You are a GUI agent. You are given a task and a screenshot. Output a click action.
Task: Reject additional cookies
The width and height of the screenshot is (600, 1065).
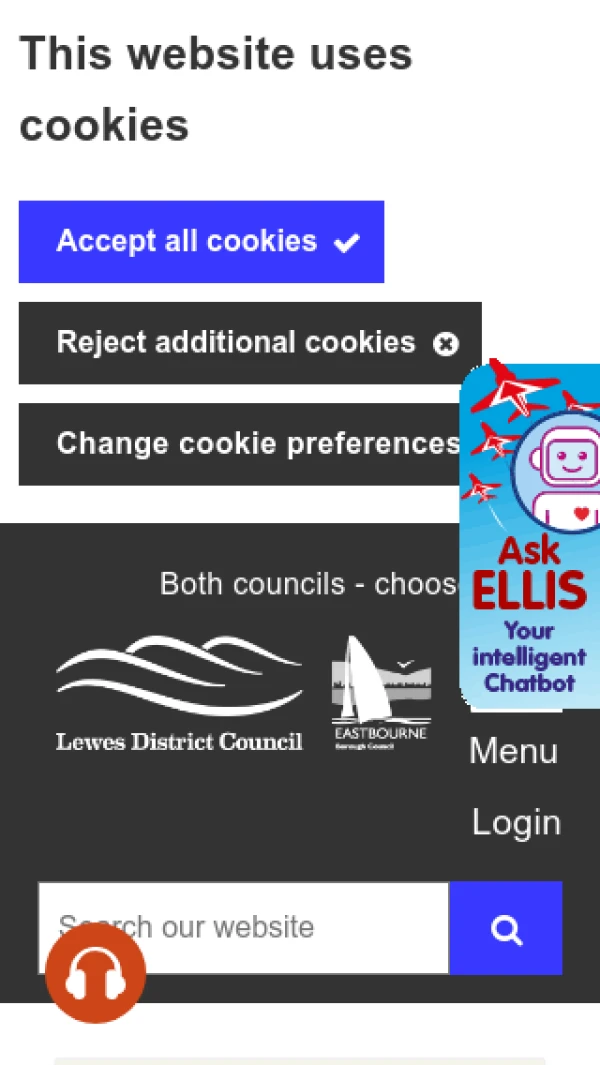(250, 343)
